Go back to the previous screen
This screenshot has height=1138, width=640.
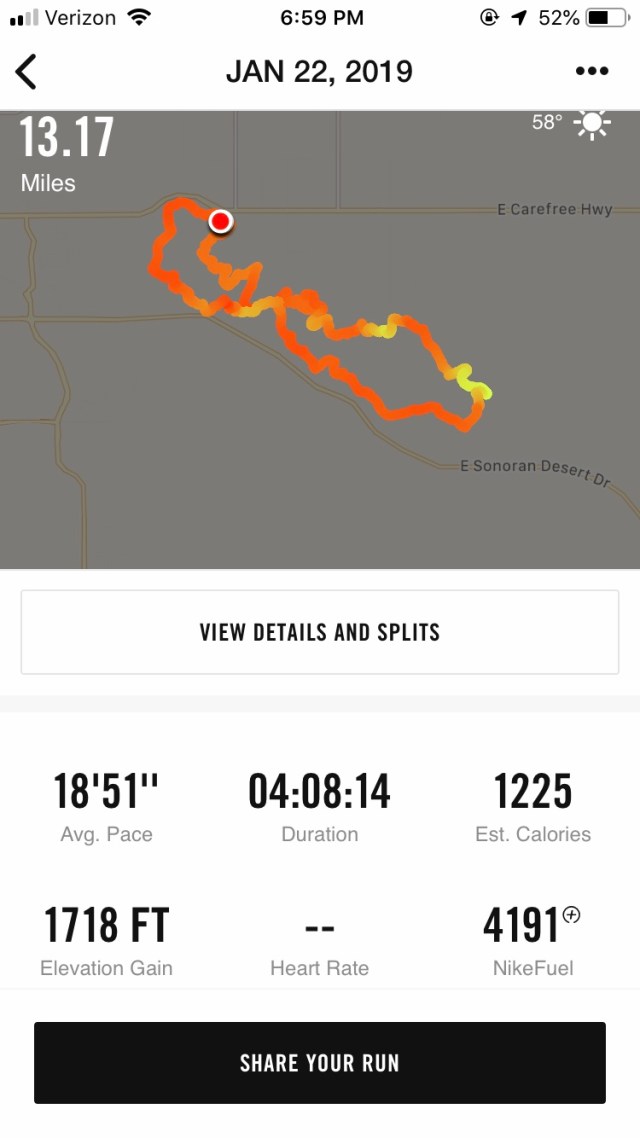(27, 72)
